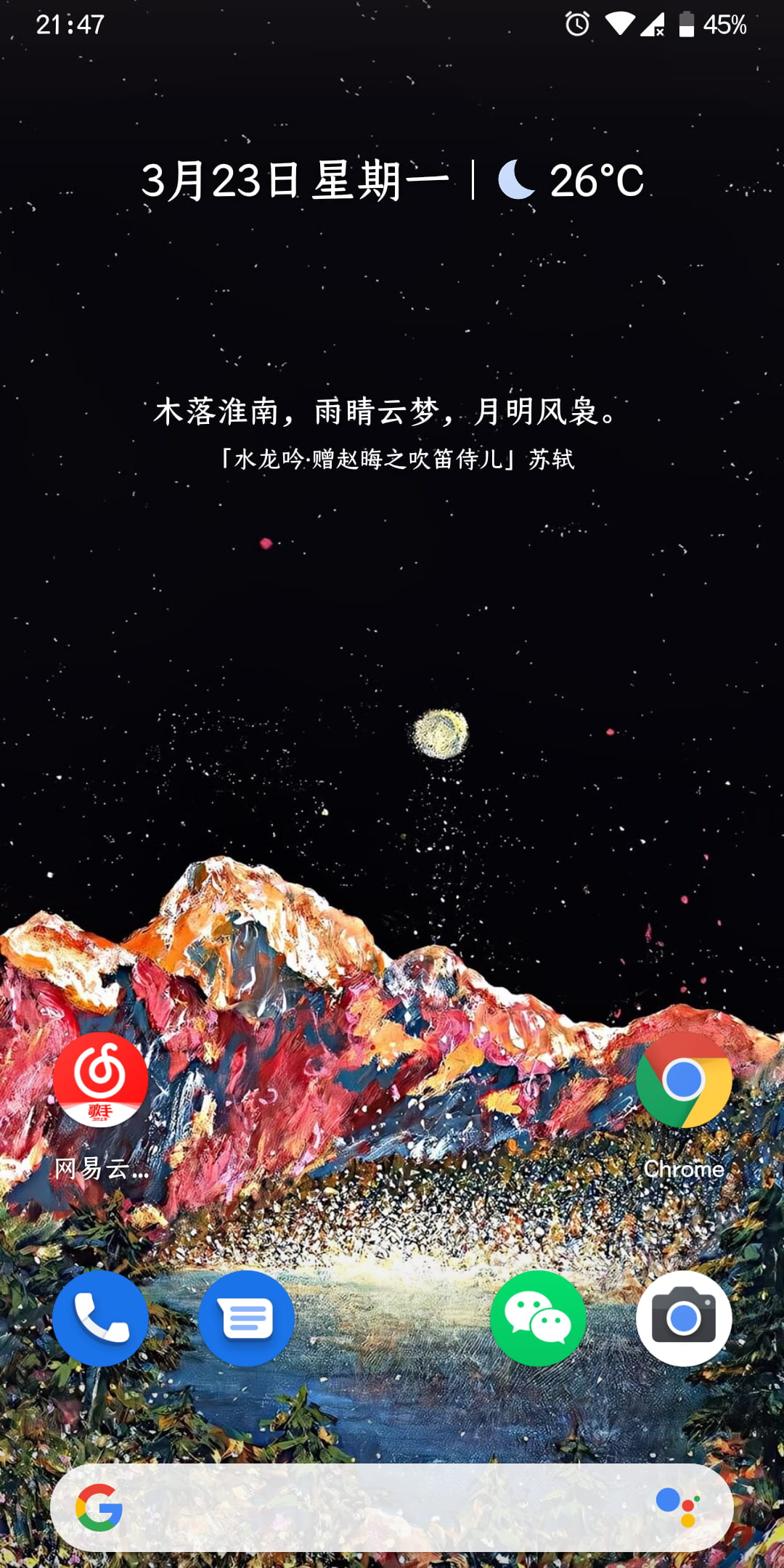This screenshot has height=1568, width=784.
Task: Launch WeChat from the dock
Action: (538, 1318)
